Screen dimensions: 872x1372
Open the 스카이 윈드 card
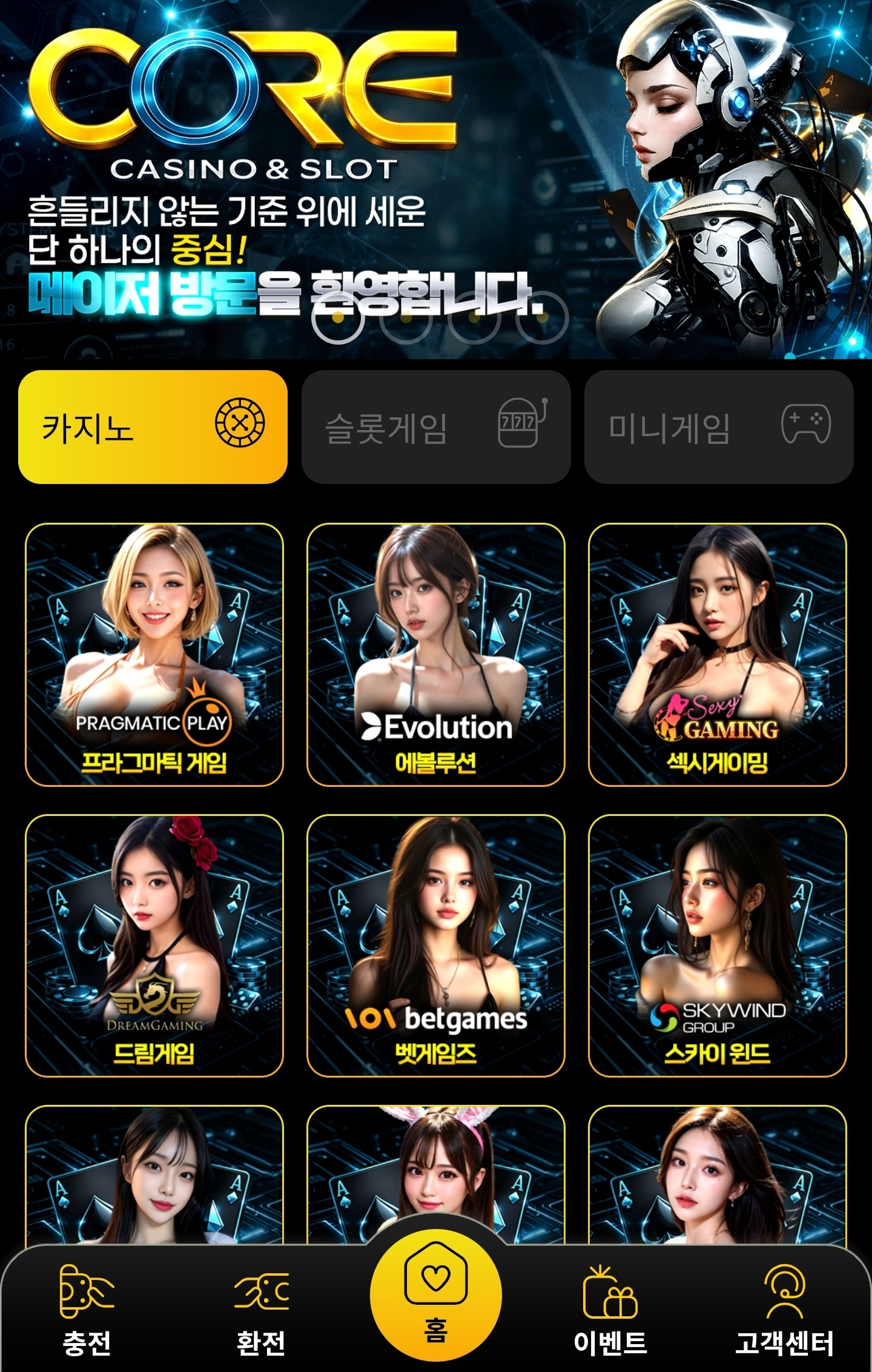click(718, 945)
